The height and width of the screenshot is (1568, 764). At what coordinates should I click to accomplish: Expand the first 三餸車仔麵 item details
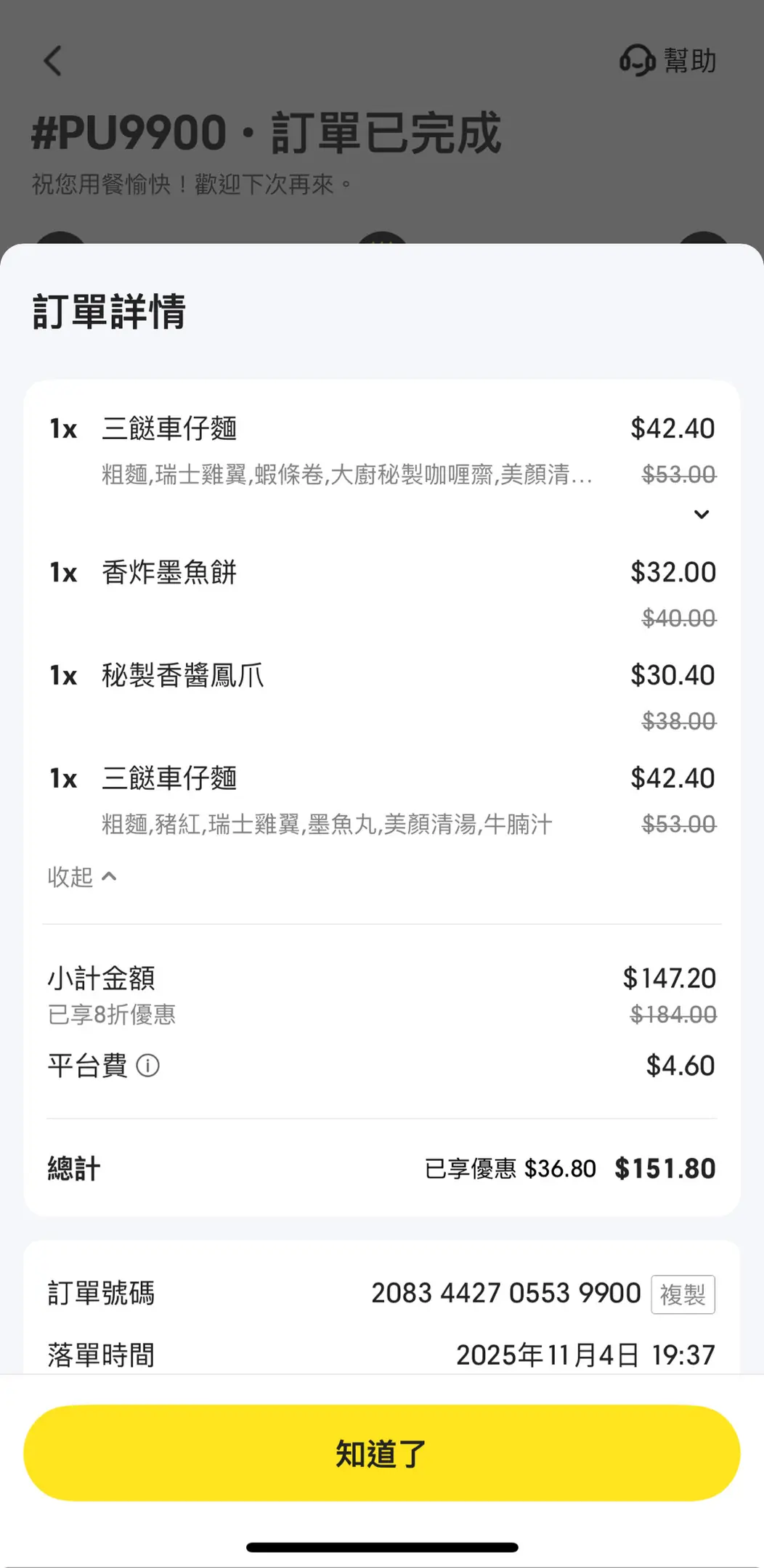click(701, 515)
